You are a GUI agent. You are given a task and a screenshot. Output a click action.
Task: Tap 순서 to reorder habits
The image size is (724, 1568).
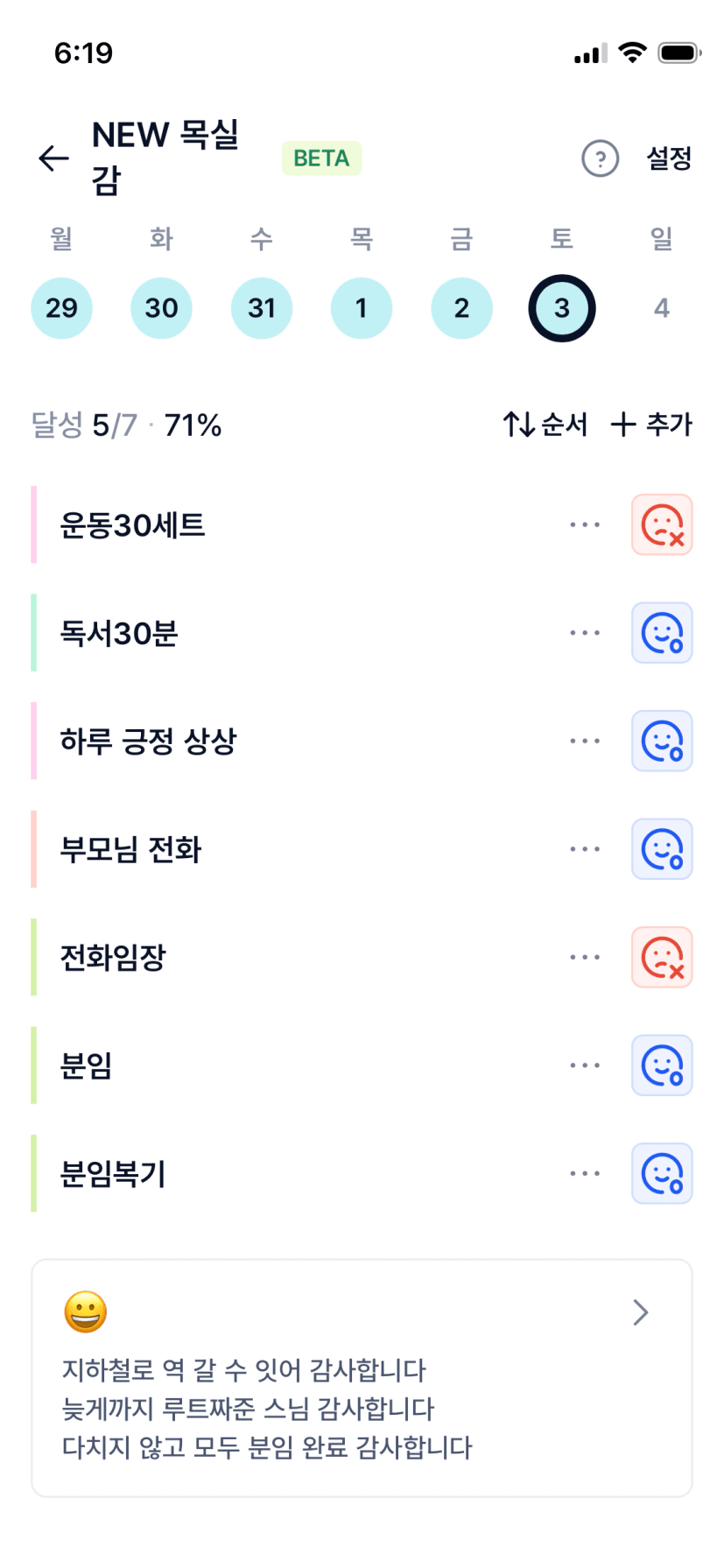click(545, 425)
